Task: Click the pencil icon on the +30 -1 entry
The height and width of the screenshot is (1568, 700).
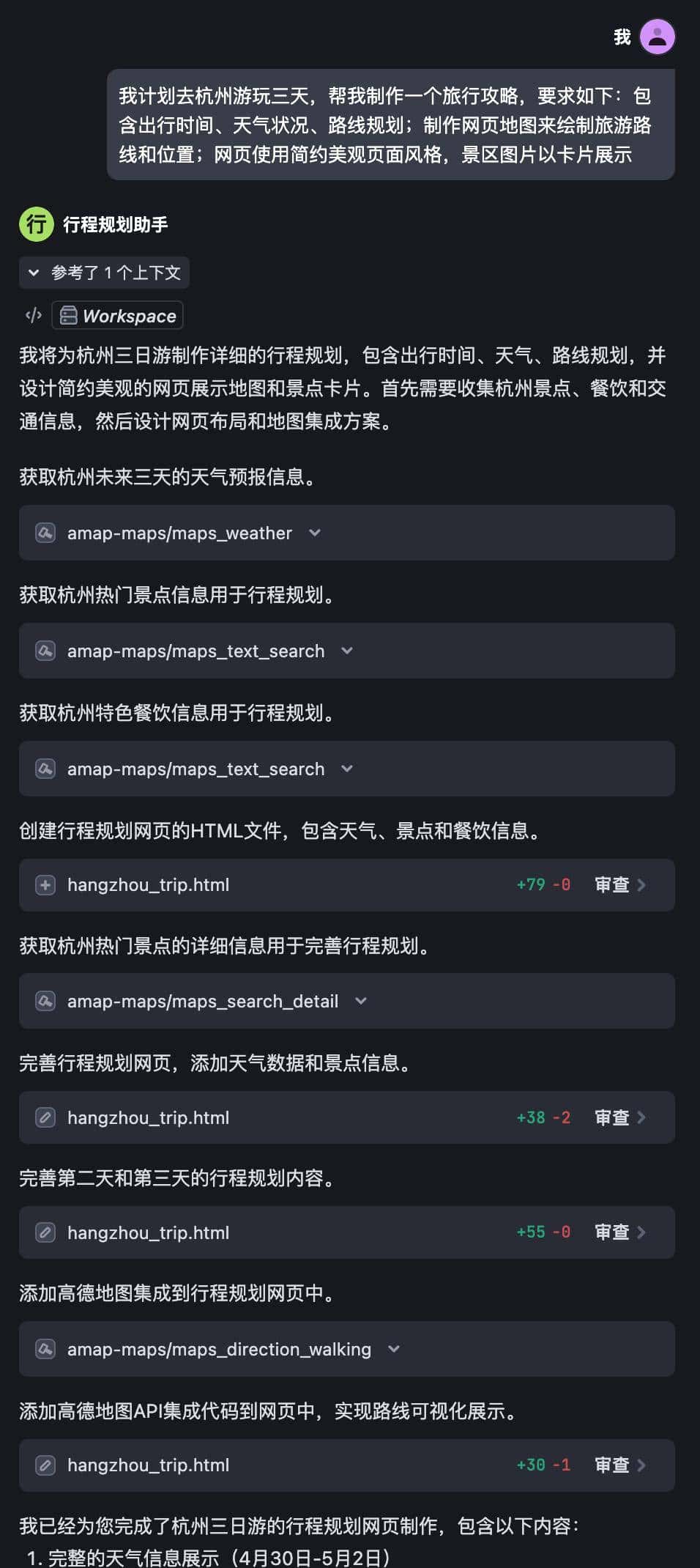Action: click(x=45, y=1465)
